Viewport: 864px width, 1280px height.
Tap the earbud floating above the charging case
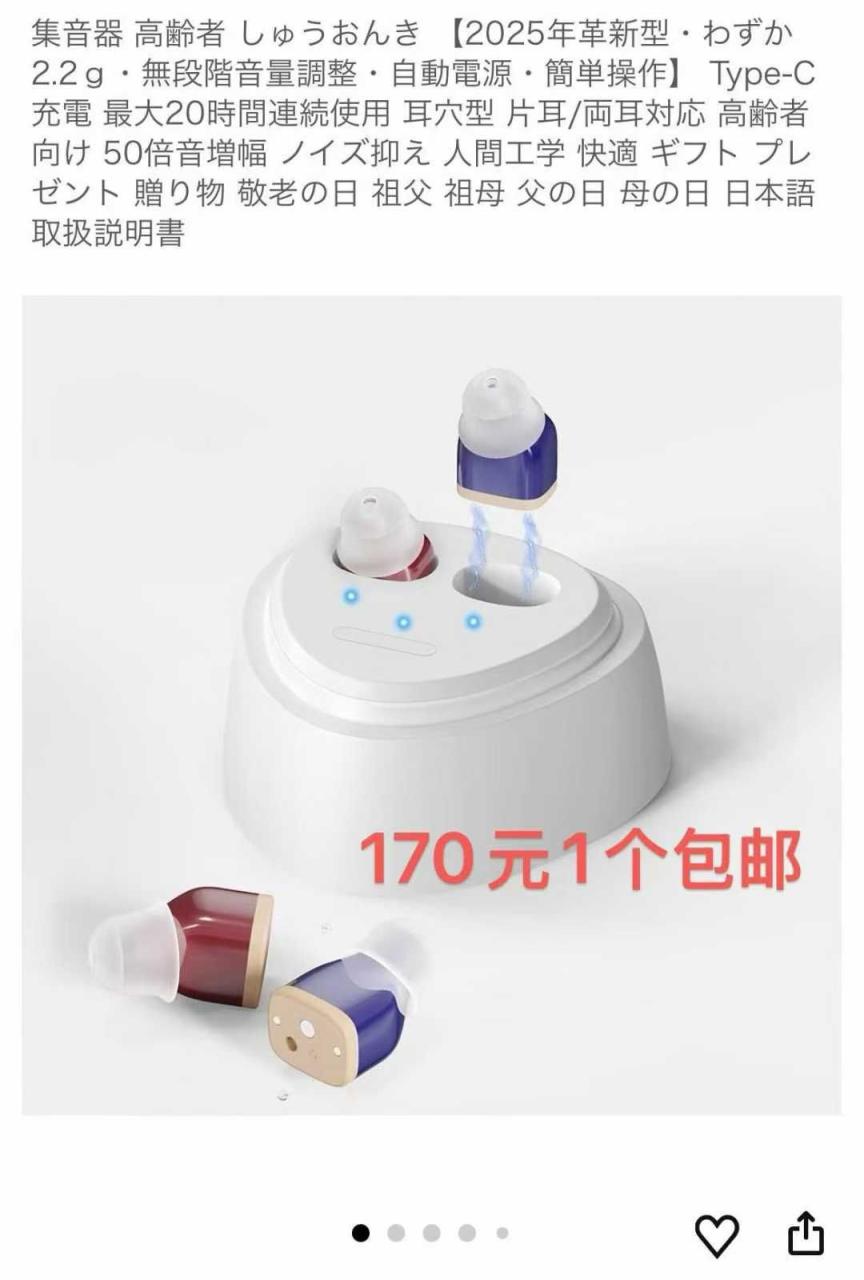pos(505,440)
